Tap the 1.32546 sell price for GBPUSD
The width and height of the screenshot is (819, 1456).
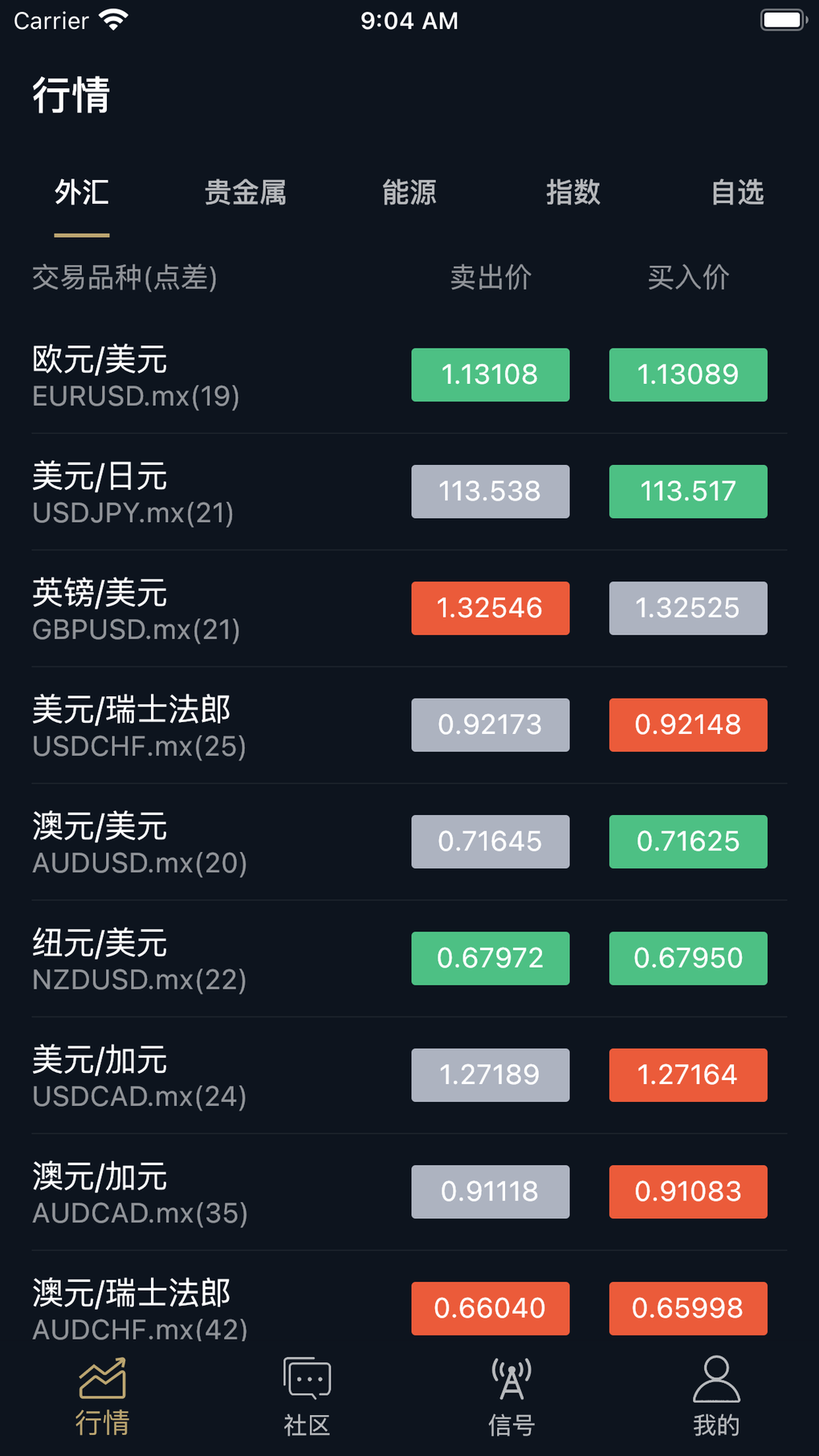coord(490,608)
